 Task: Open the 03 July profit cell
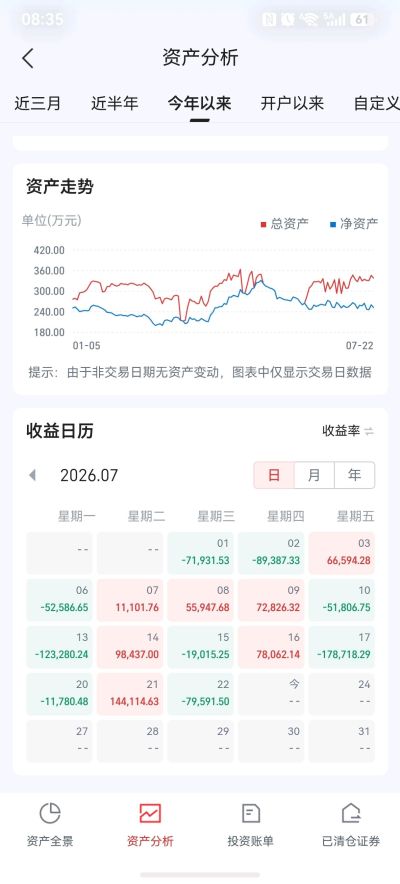(341, 553)
